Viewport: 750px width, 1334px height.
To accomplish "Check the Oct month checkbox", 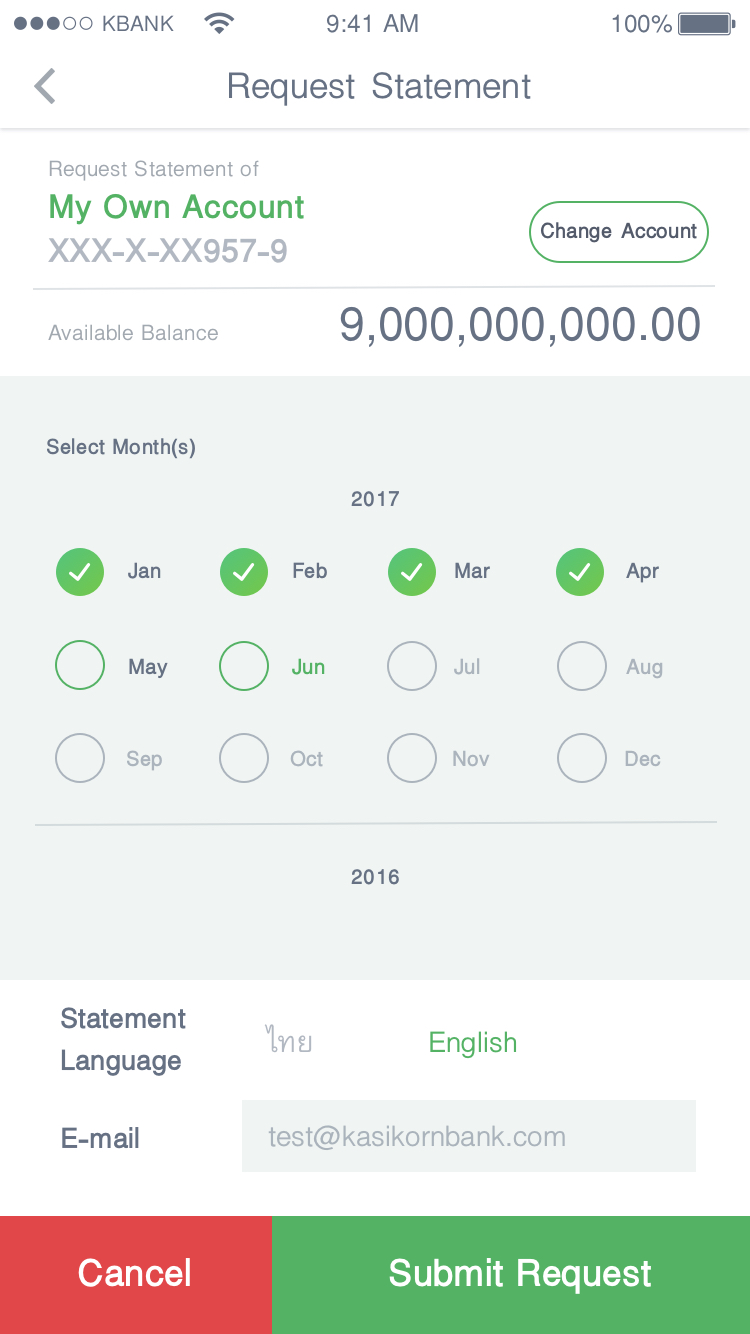I will point(244,758).
